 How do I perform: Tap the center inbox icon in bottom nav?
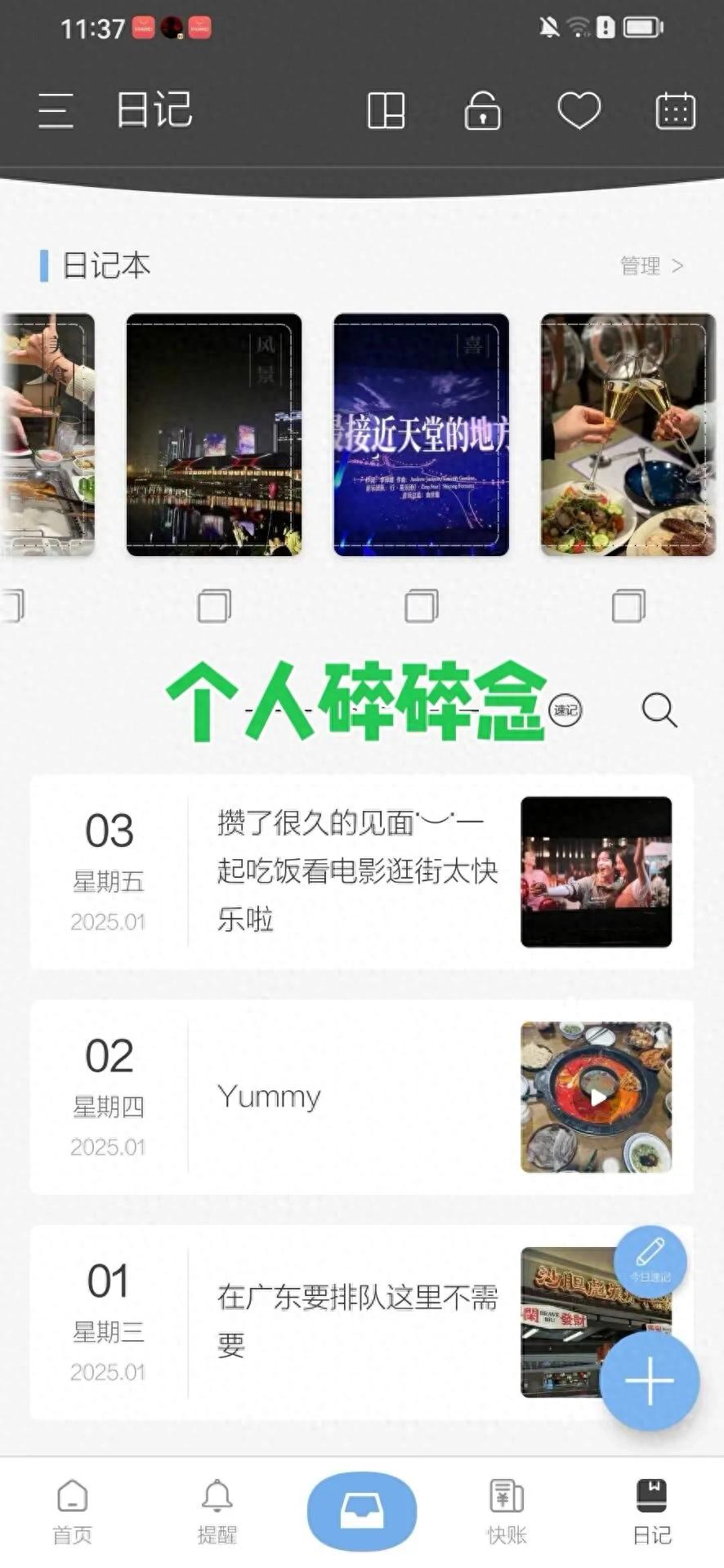coord(362,1507)
